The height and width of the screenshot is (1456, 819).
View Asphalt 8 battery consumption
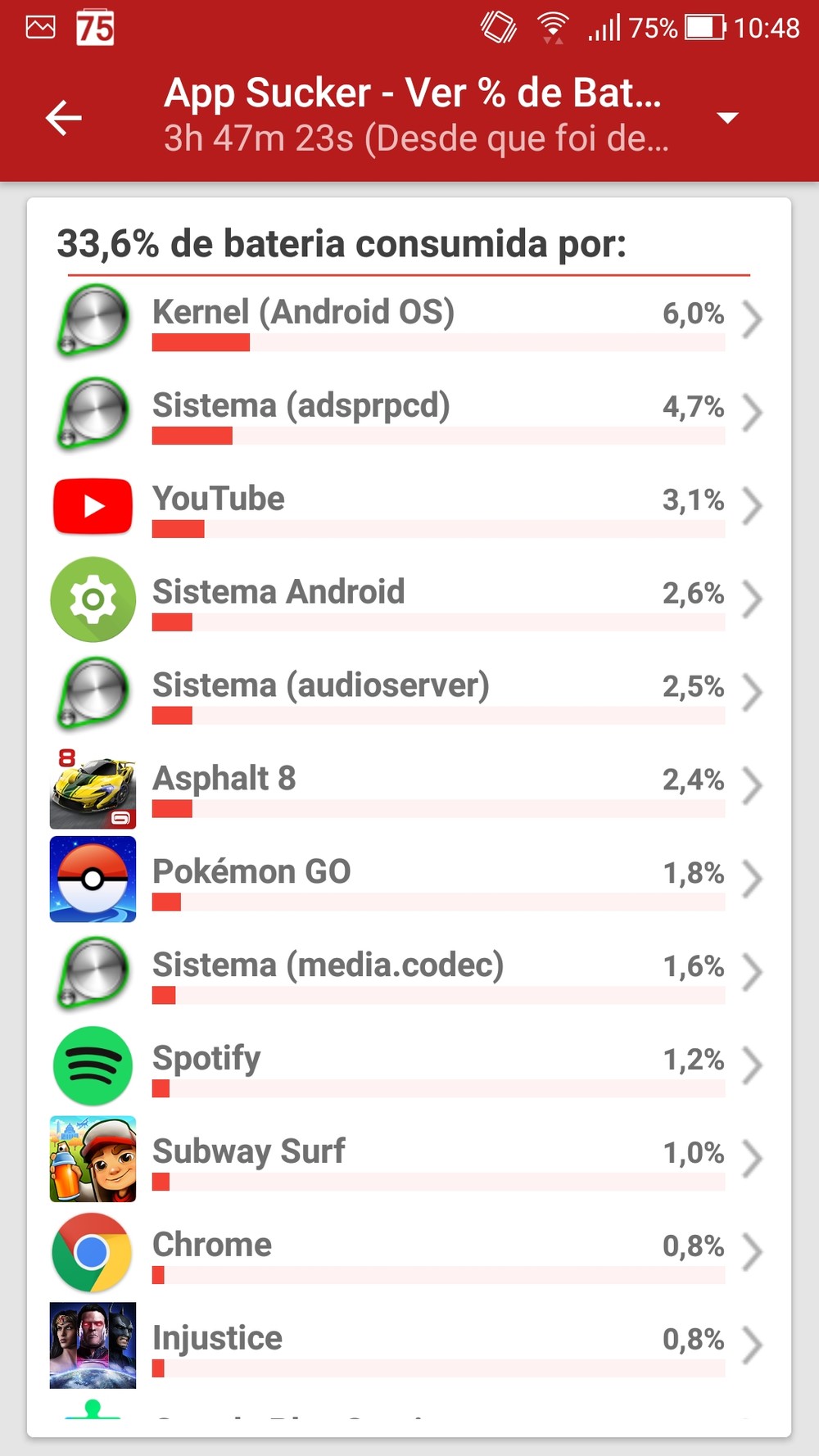point(409,785)
